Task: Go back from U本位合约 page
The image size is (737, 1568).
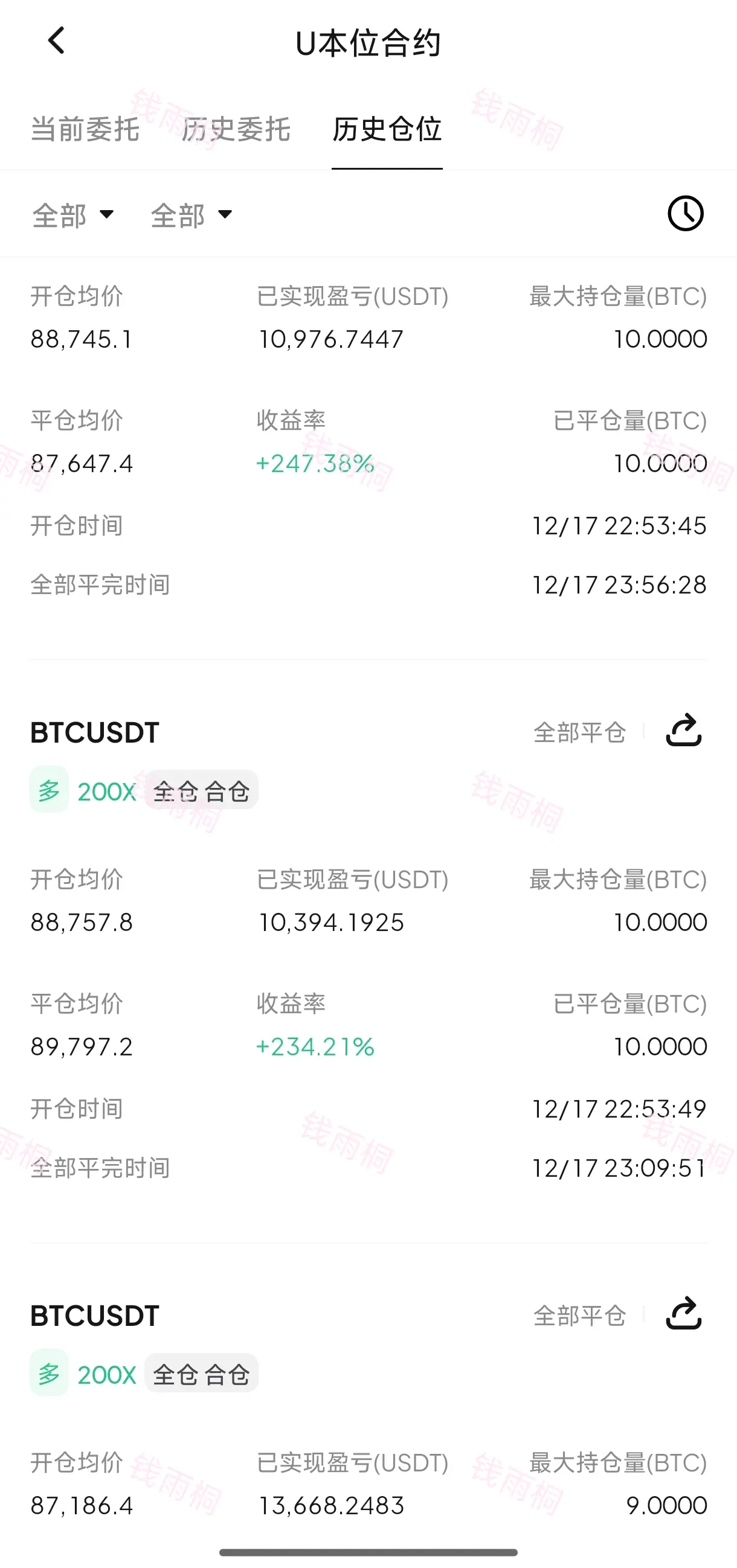Action: 56,42
